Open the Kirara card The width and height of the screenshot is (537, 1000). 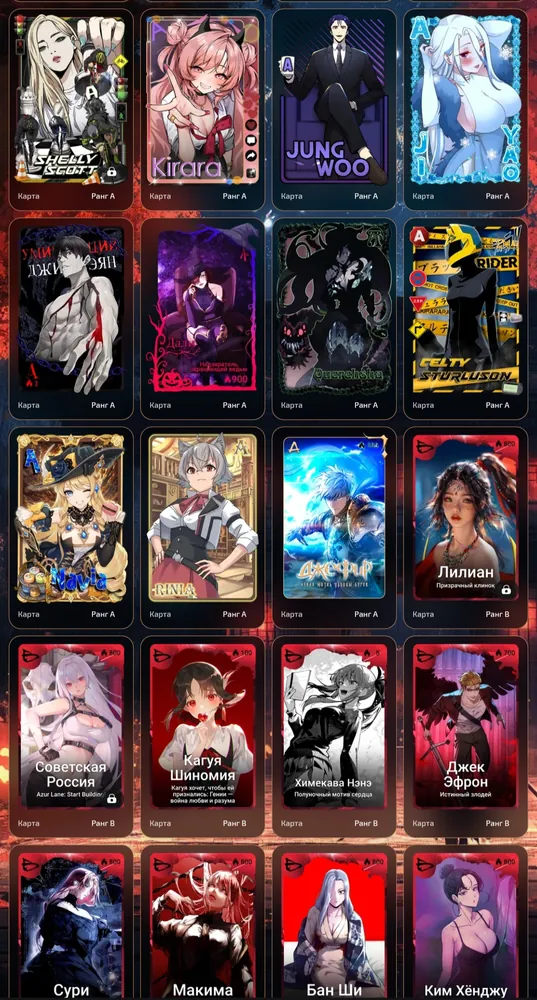tap(202, 110)
